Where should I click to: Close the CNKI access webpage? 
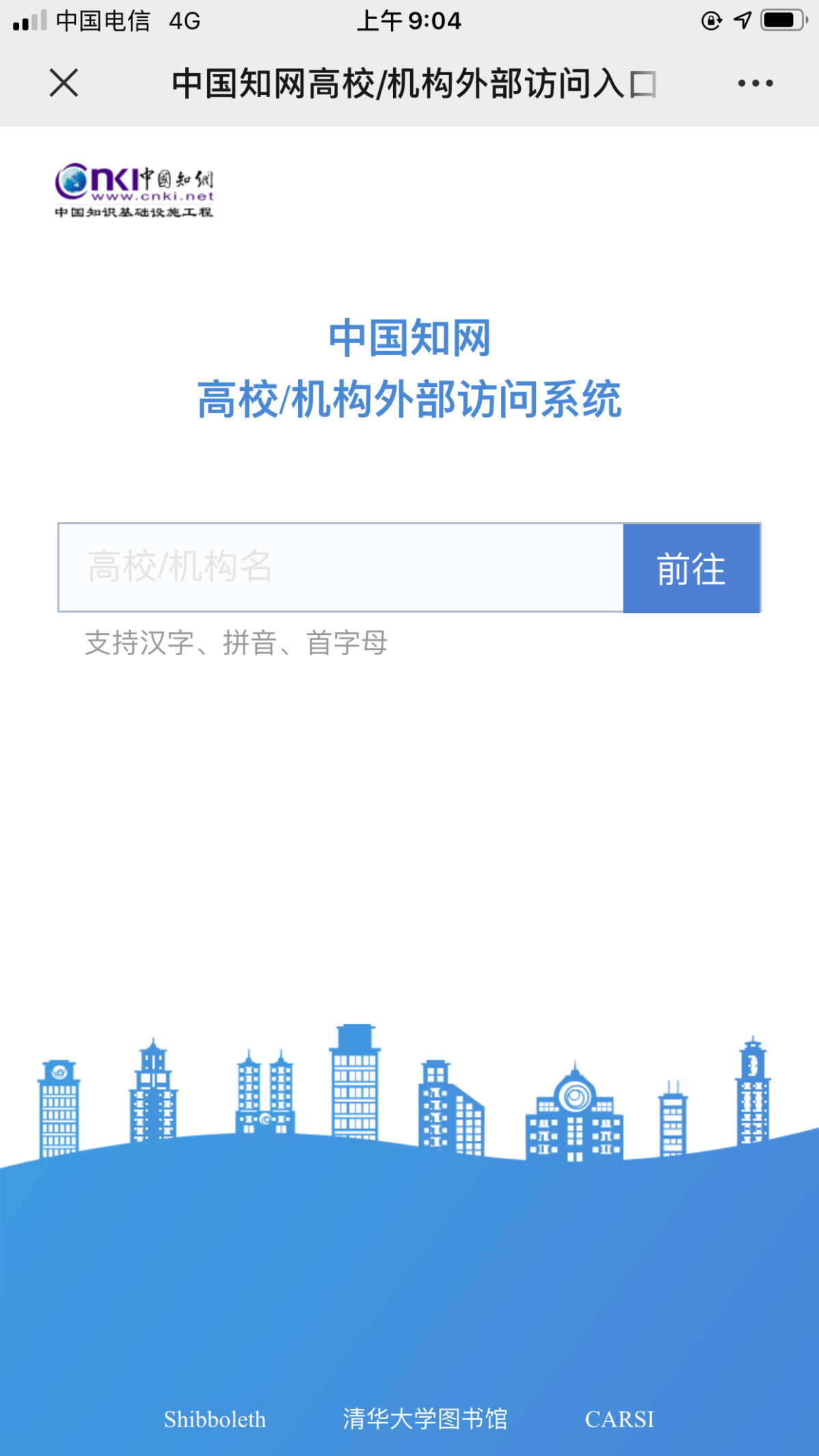[x=64, y=83]
